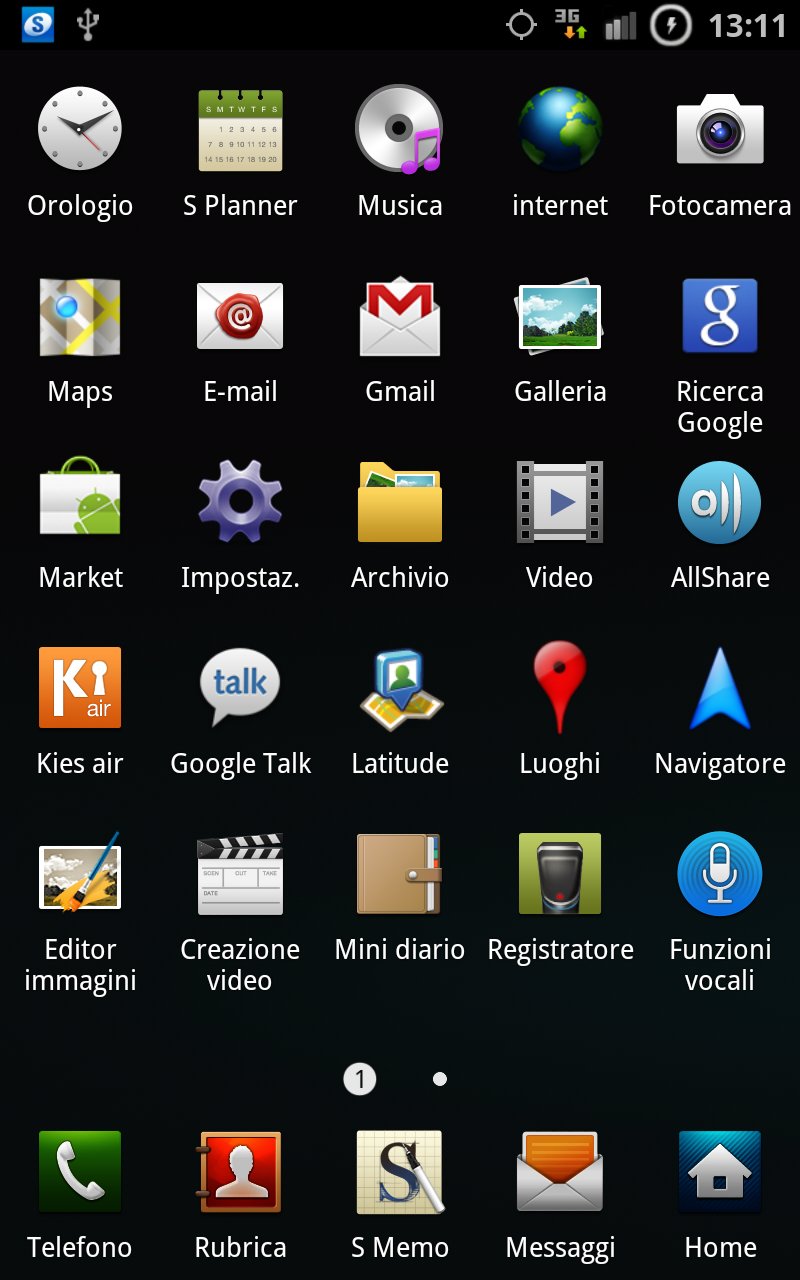This screenshot has width=800, height=1280.
Task: Go to the second apps page dot
Action: (x=440, y=1079)
